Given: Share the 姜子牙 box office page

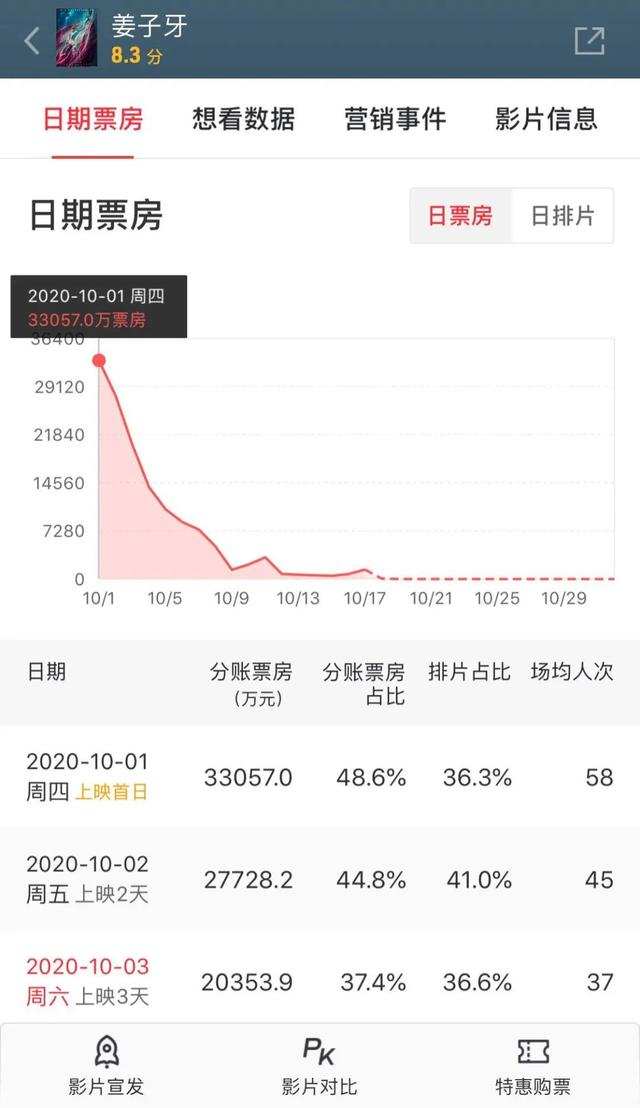Looking at the screenshot, I should [x=589, y=40].
